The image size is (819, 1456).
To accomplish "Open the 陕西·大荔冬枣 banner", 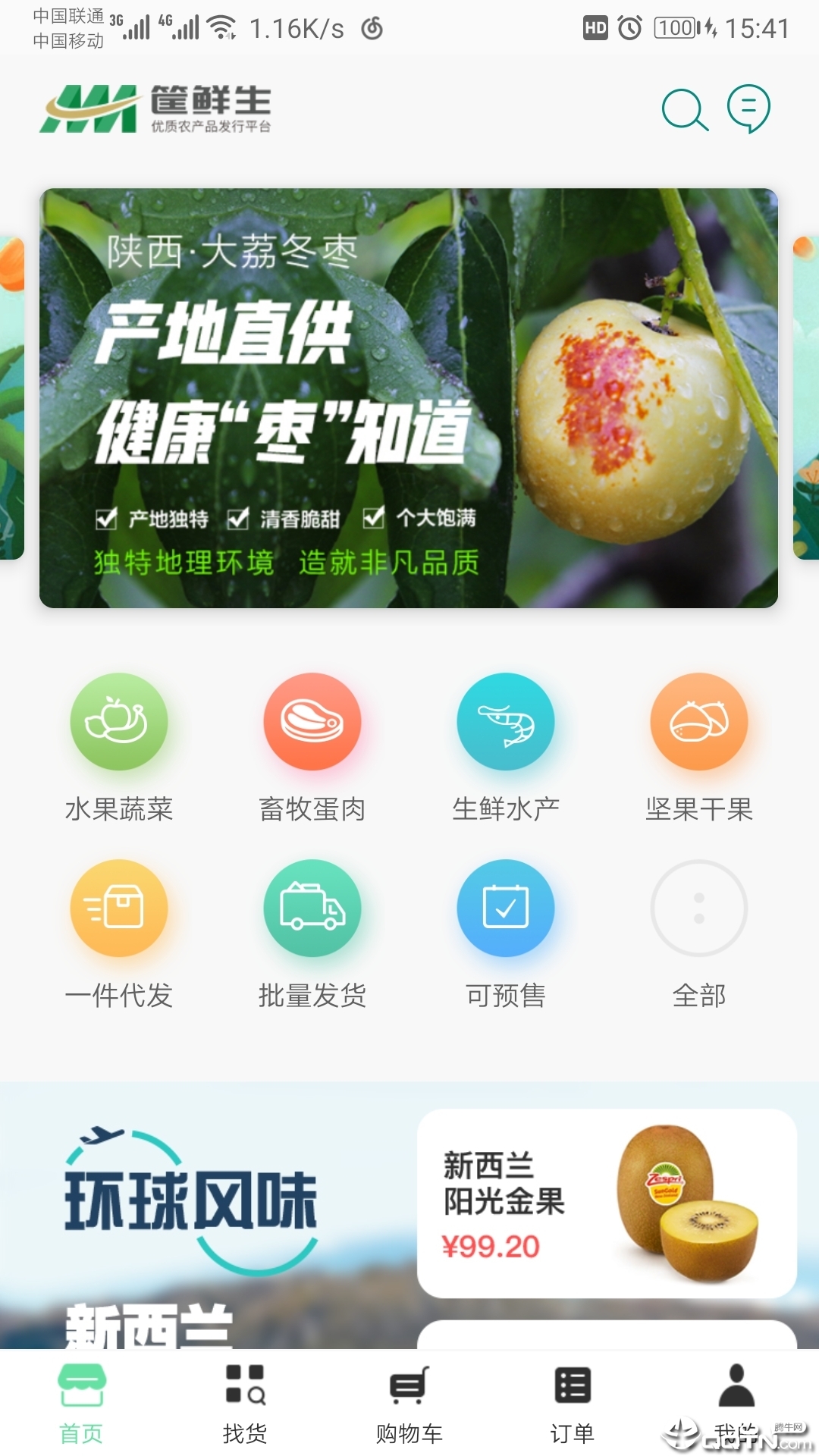I will point(409,398).
